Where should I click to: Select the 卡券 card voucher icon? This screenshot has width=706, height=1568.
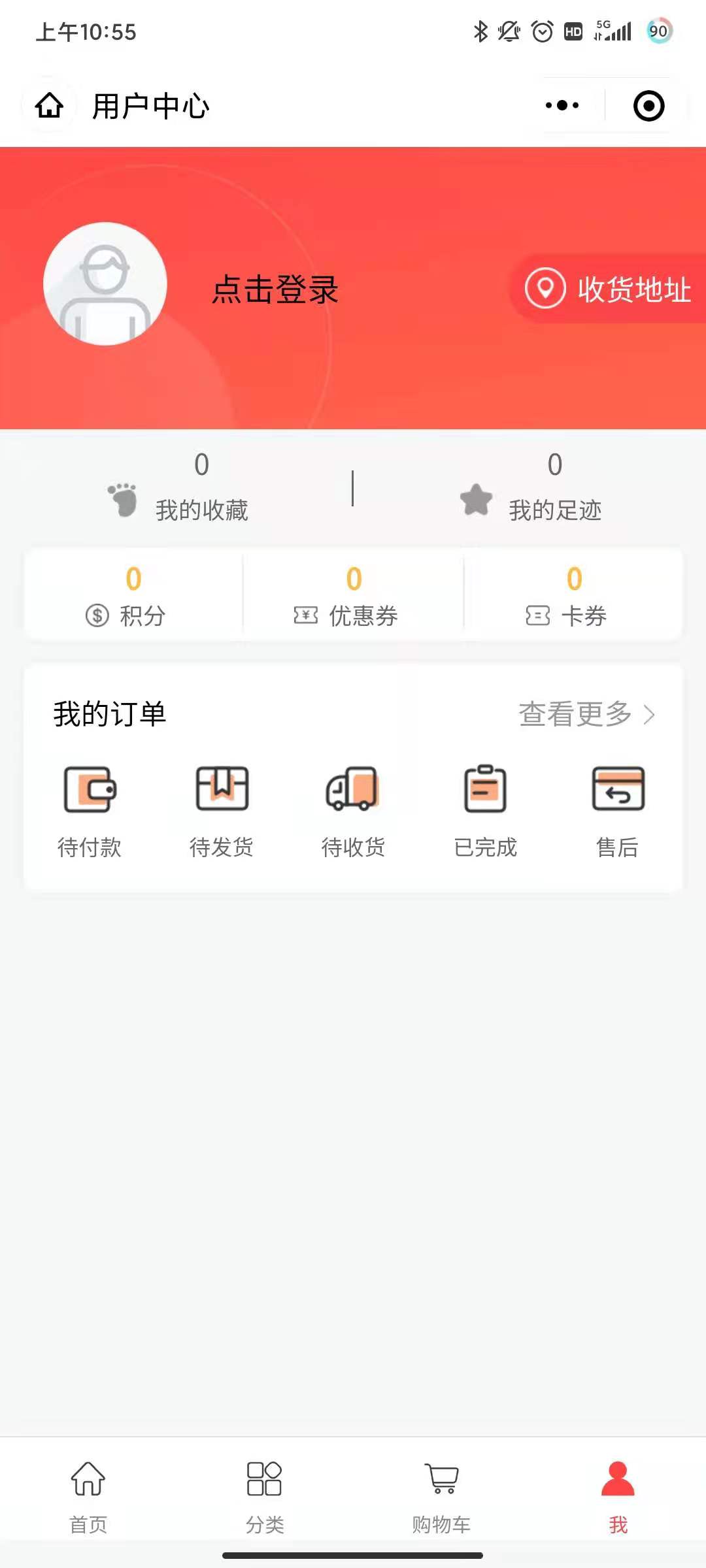coord(537,615)
